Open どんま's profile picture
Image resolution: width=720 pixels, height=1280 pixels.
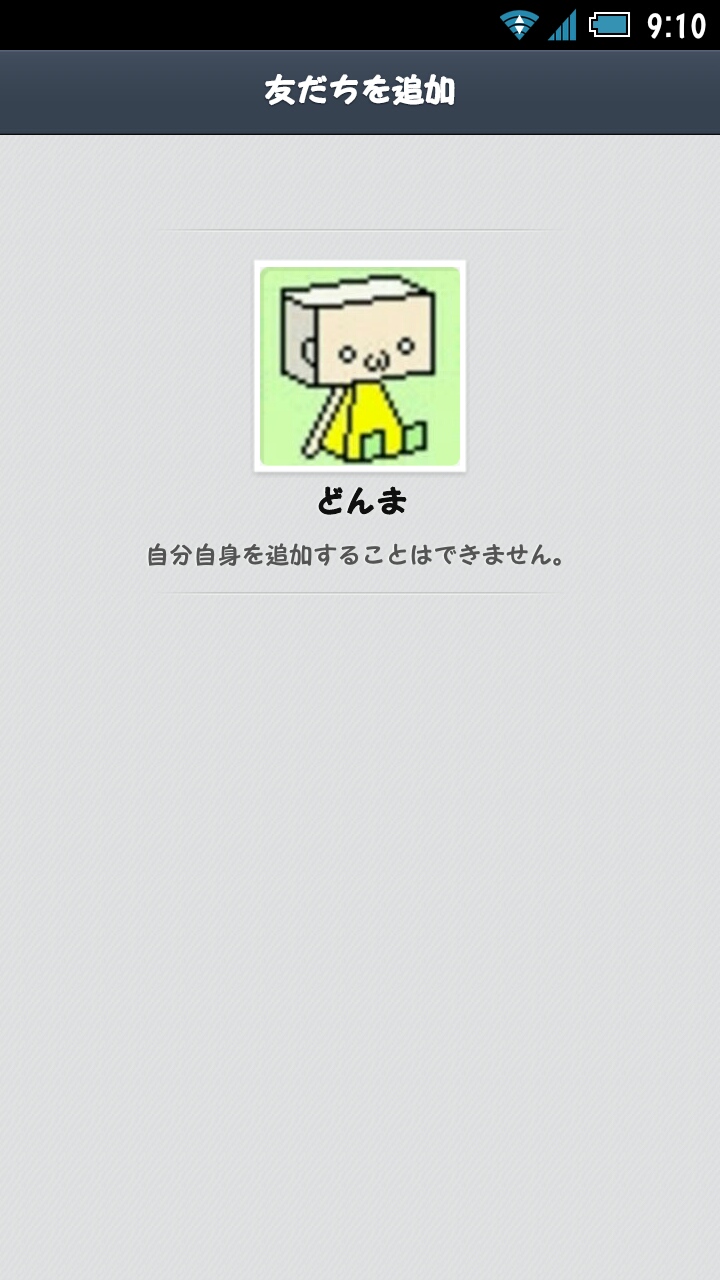[x=360, y=366]
